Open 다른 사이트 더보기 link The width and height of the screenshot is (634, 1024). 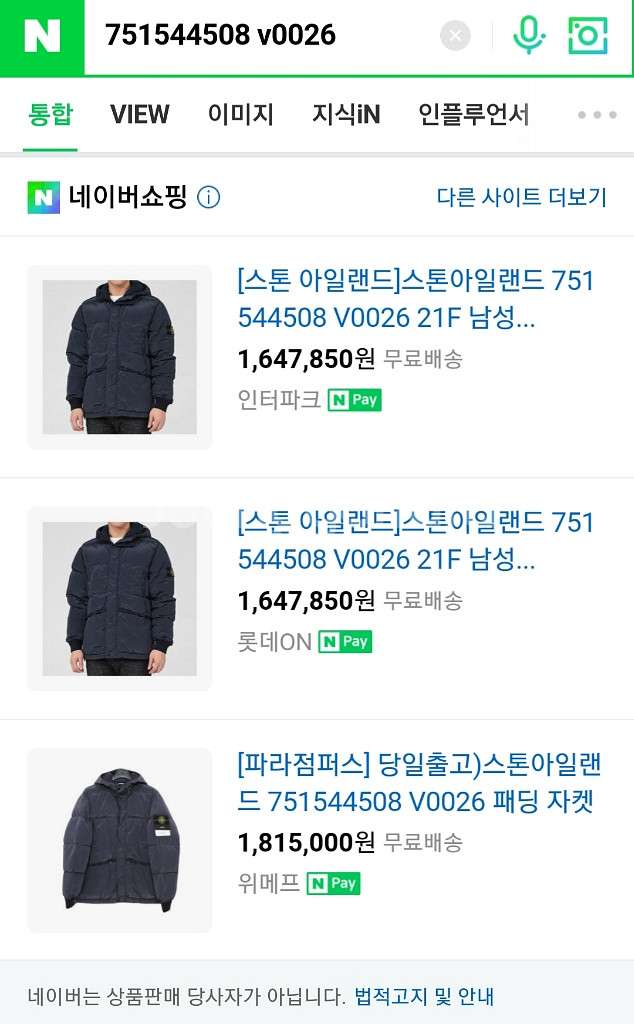(x=521, y=197)
